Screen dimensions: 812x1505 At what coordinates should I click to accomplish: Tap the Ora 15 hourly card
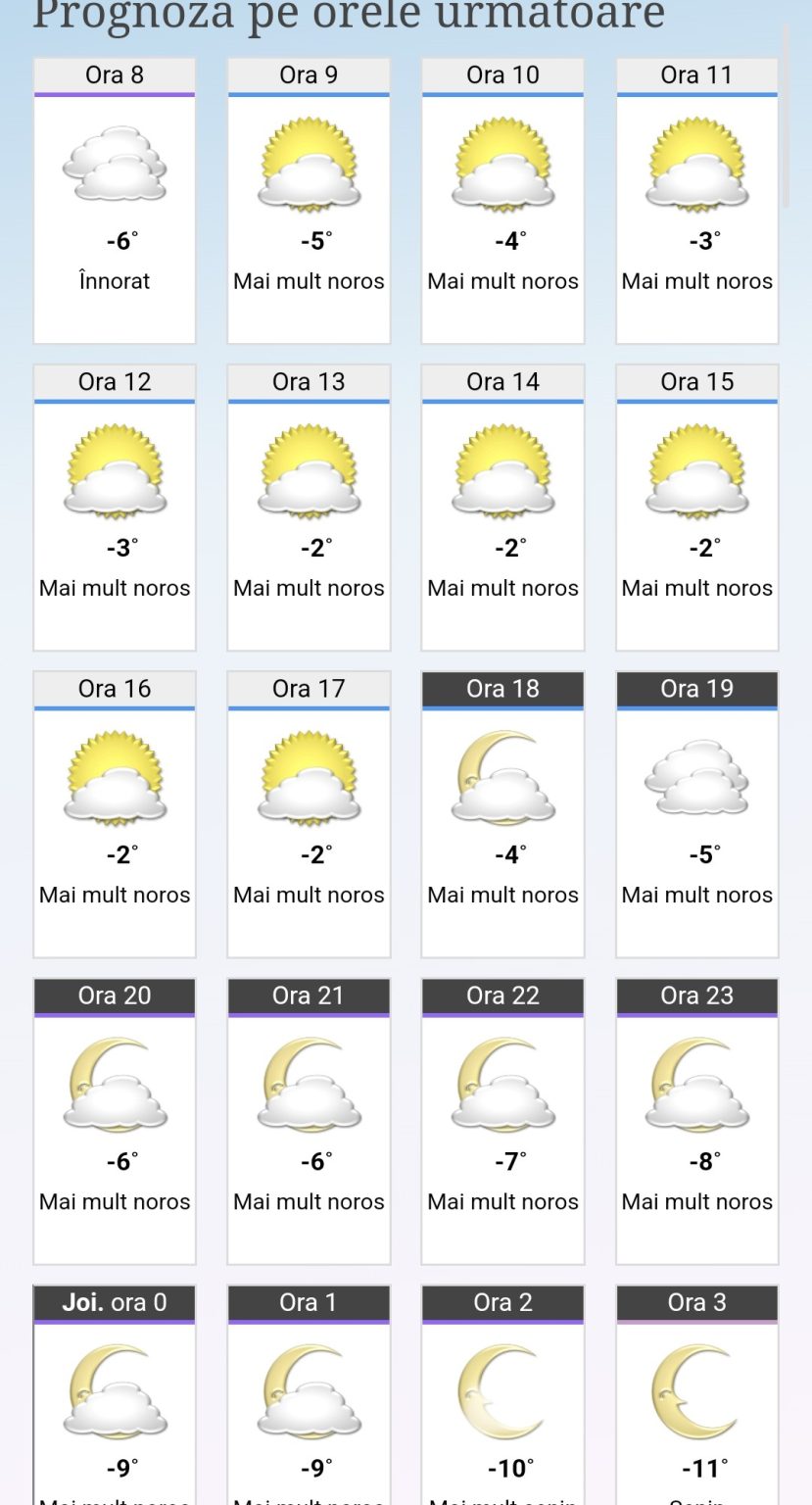[x=696, y=508]
